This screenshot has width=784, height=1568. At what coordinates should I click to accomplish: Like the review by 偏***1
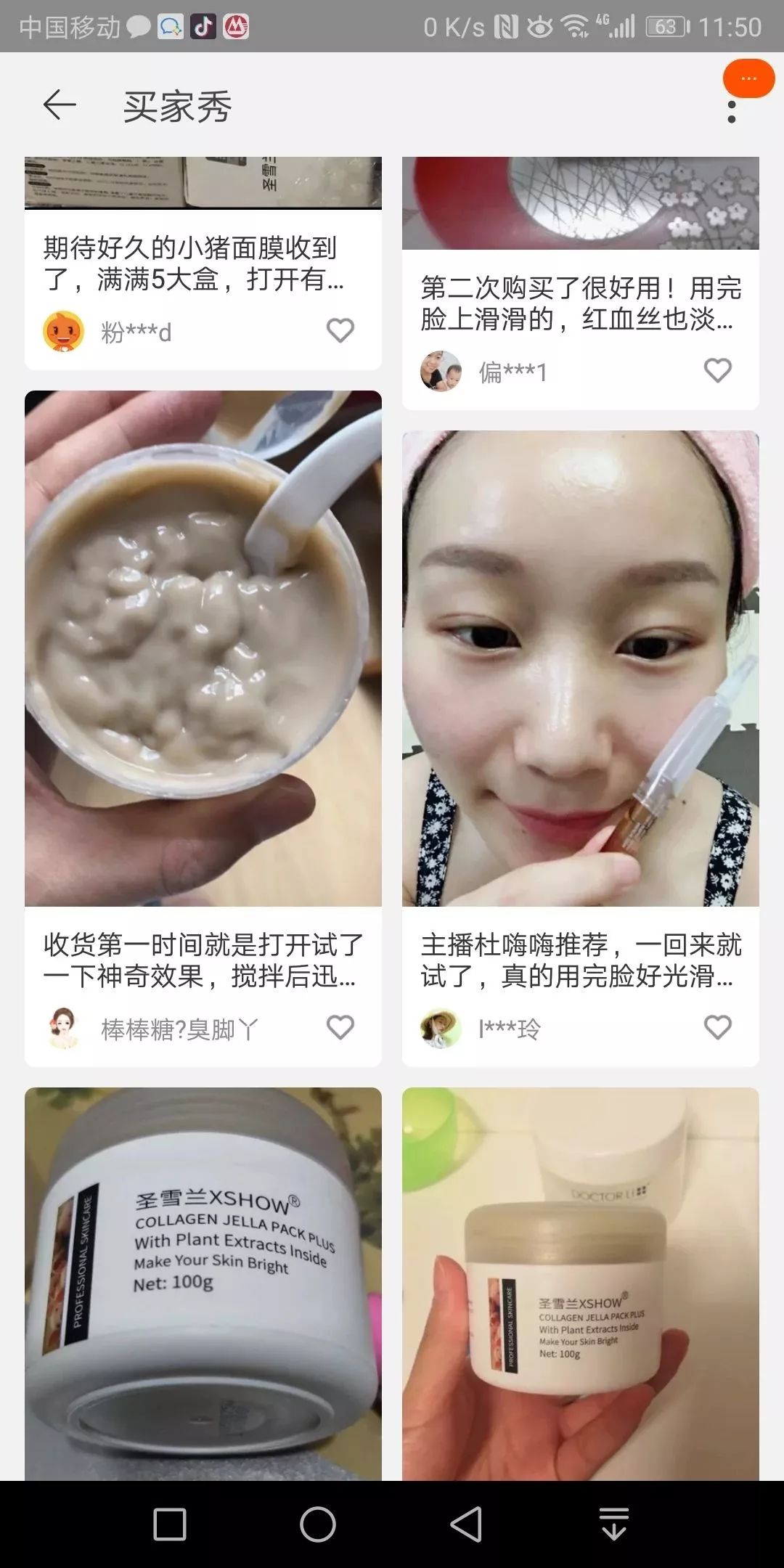click(717, 370)
